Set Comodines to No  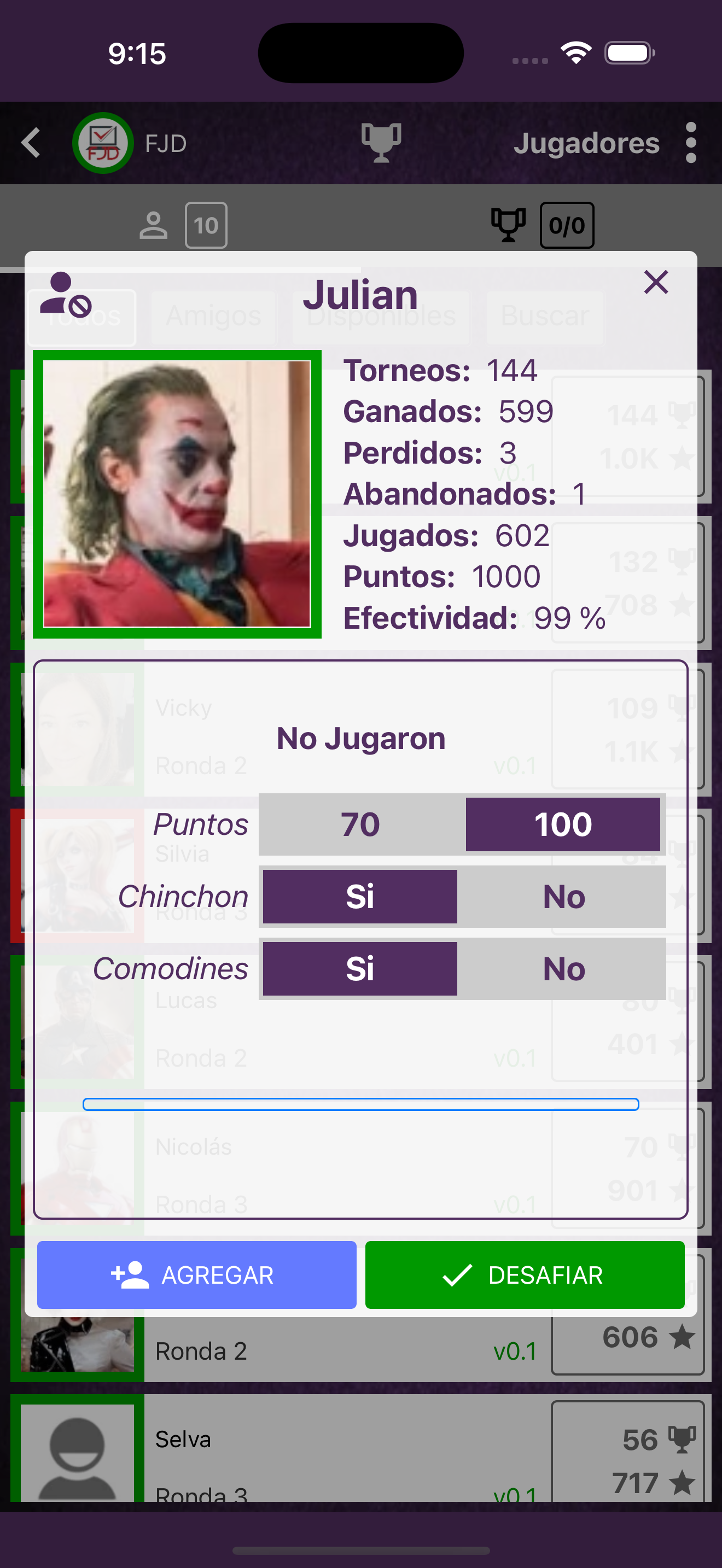[564, 968]
